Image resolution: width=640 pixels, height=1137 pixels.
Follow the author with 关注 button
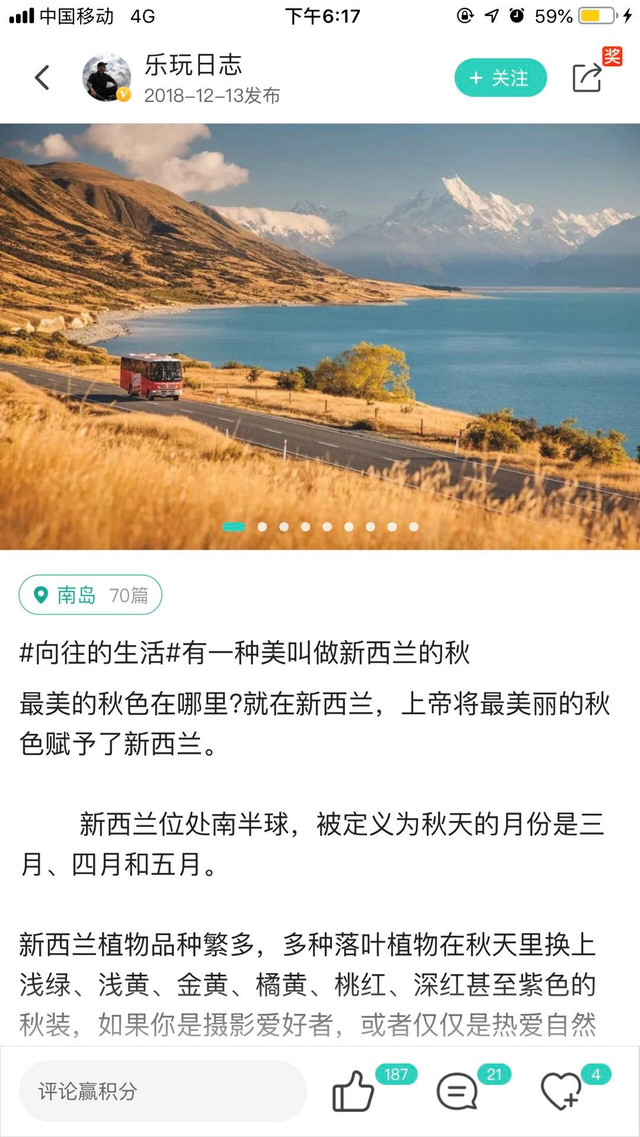pyautogui.click(x=500, y=78)
